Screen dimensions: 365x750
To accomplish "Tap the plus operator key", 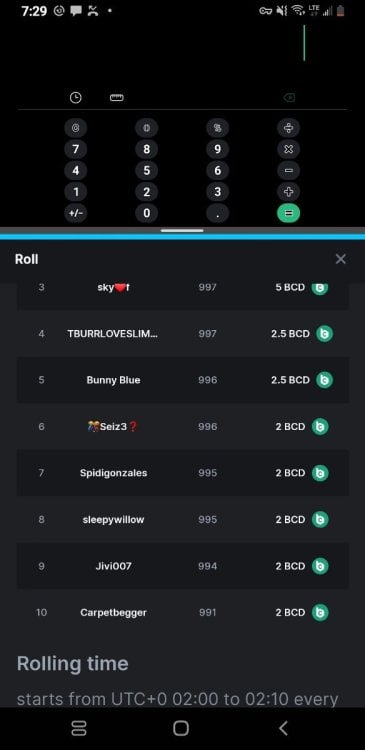I will 288,192.
